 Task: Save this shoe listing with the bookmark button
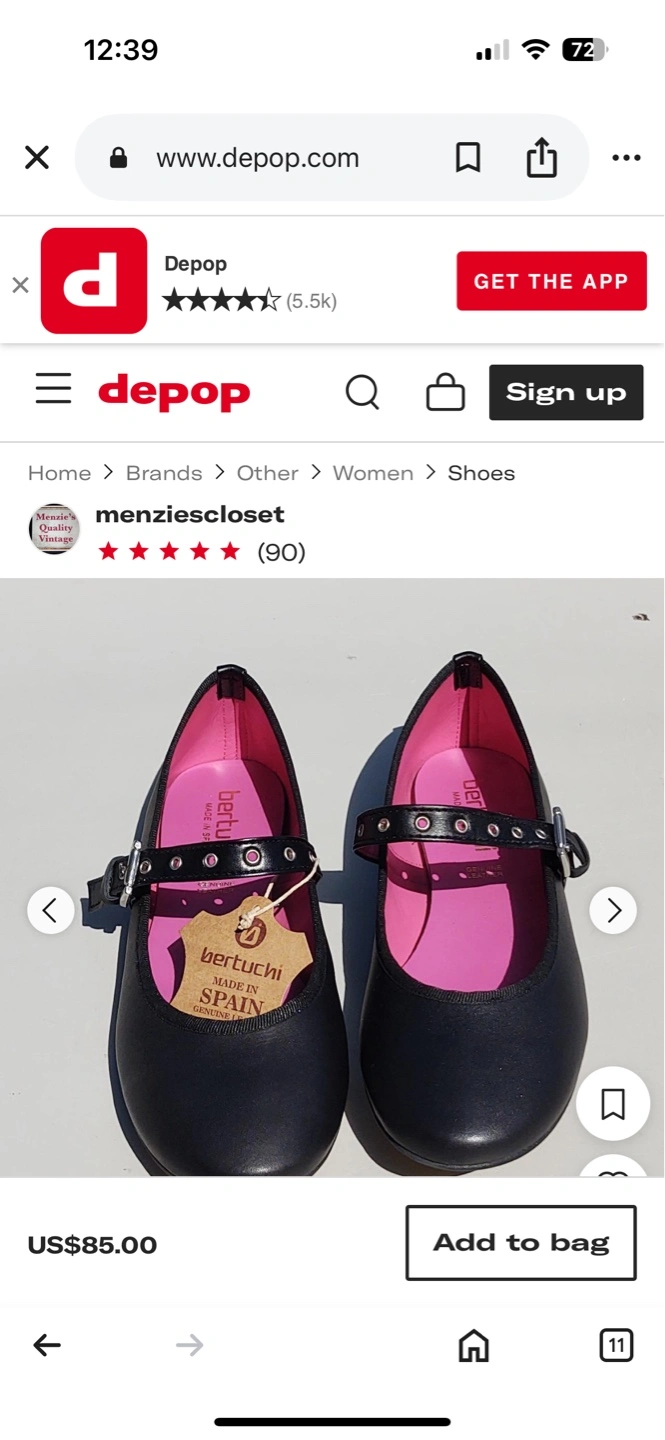tap(613, 1104)
